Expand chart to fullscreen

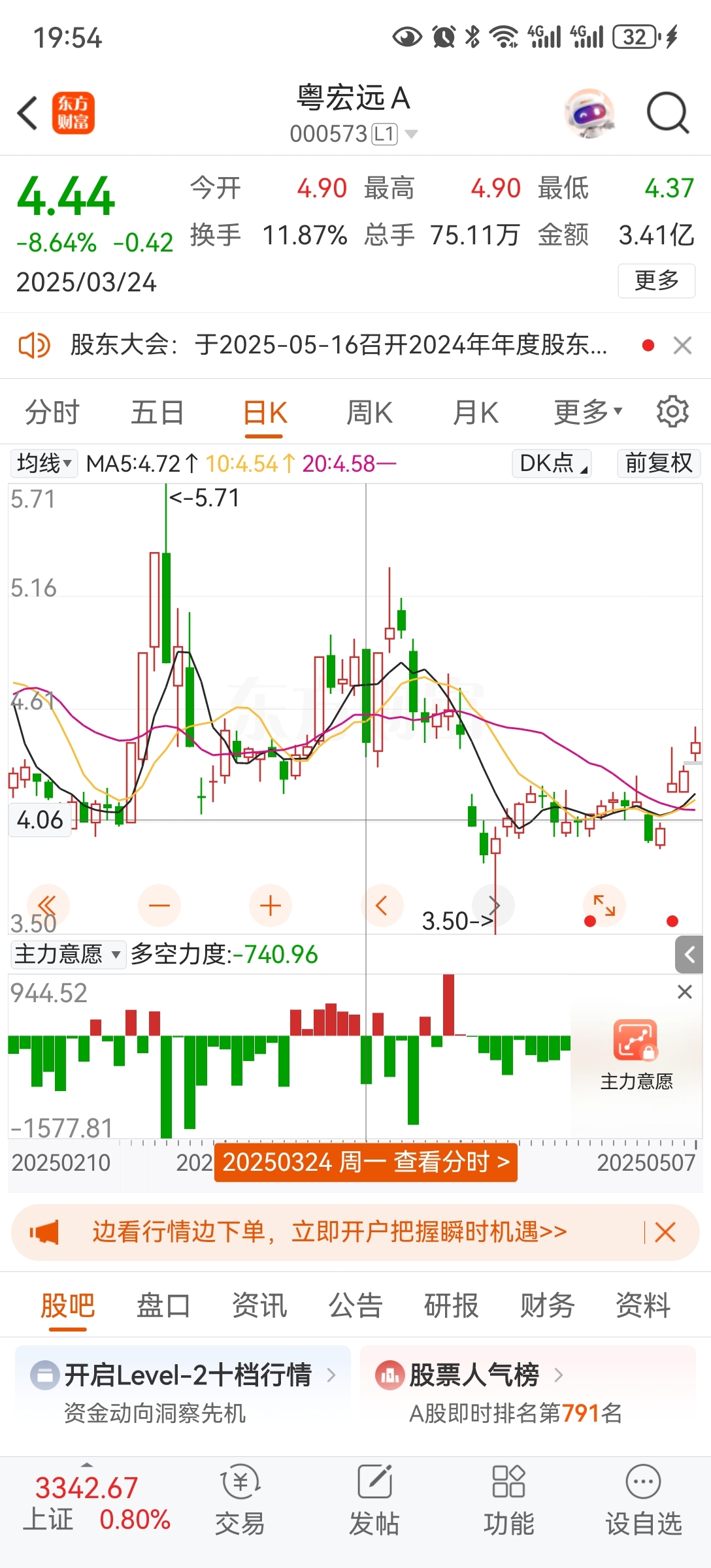tap(604, 906)
